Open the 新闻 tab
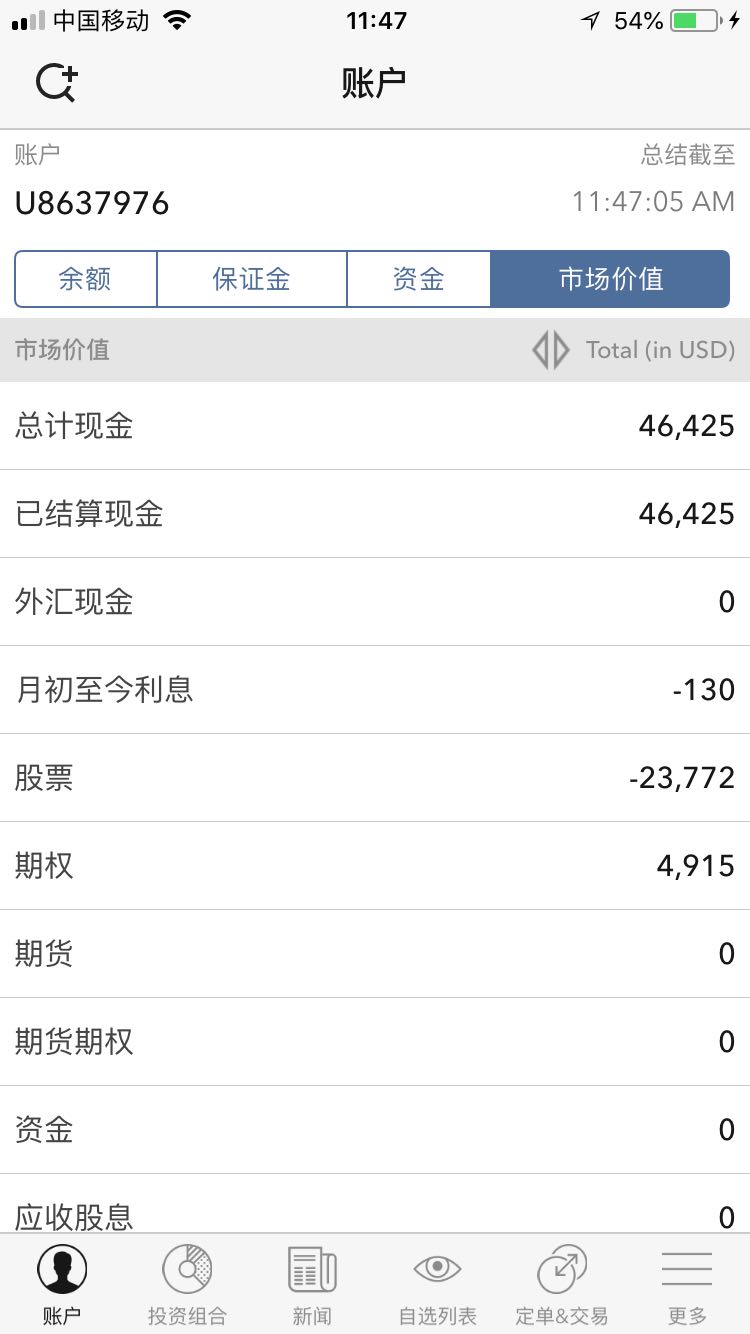Viewport: 750px width, 1334px height. pyautogui.click(x=312, y=1284)
